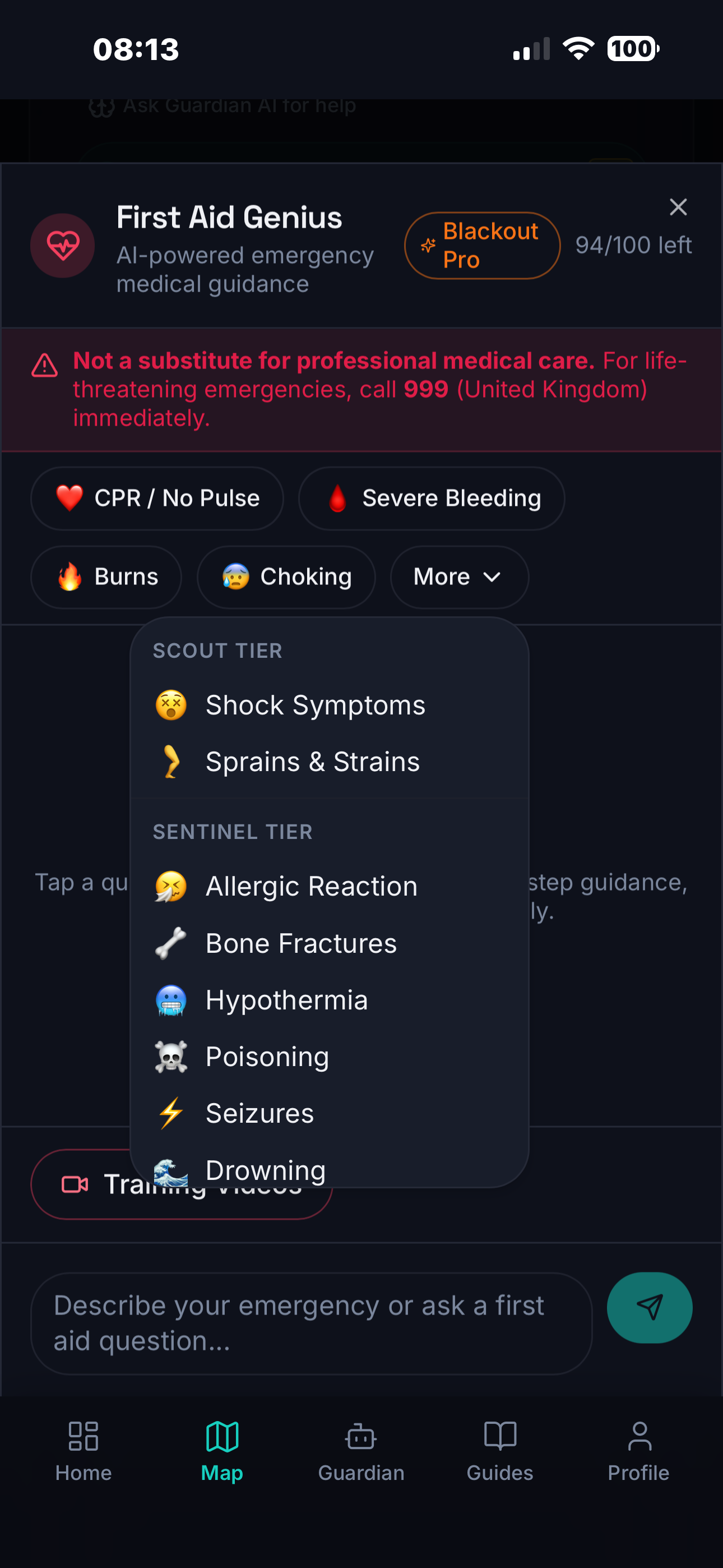The width and height of the screenshot is (723, 1568).
Task: Activate the Blackout Pro badge
Action: [x=482, y=245]
